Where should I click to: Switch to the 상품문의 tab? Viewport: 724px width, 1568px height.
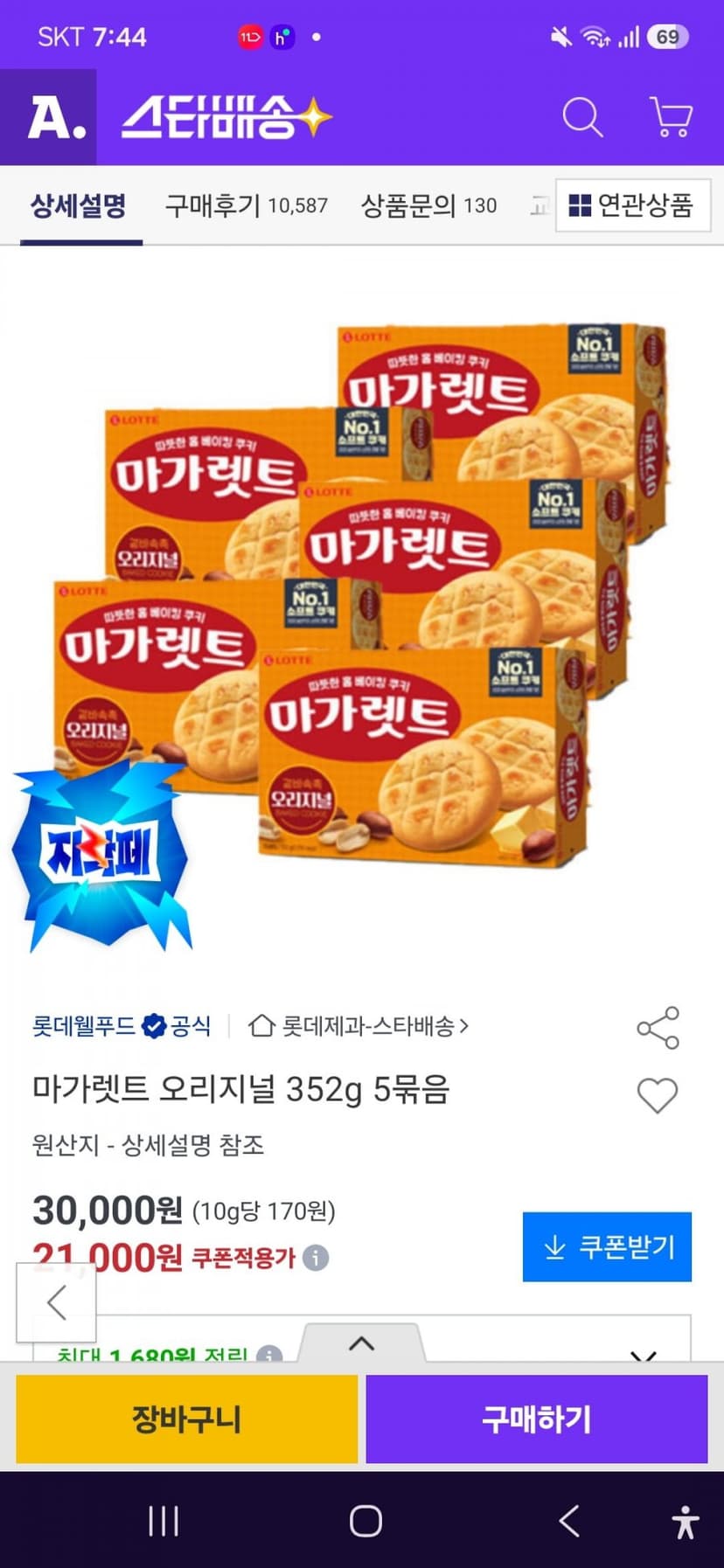tap(428, 205)
